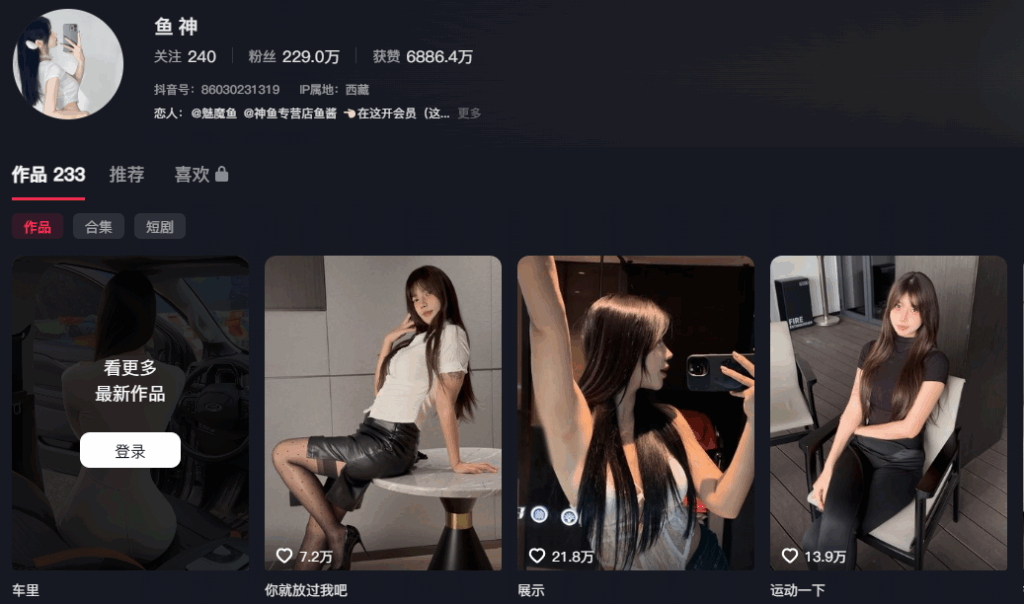Switch to the 作品 233 tab
Viewport: 1024px width, 604px height.
click(48, 175)
